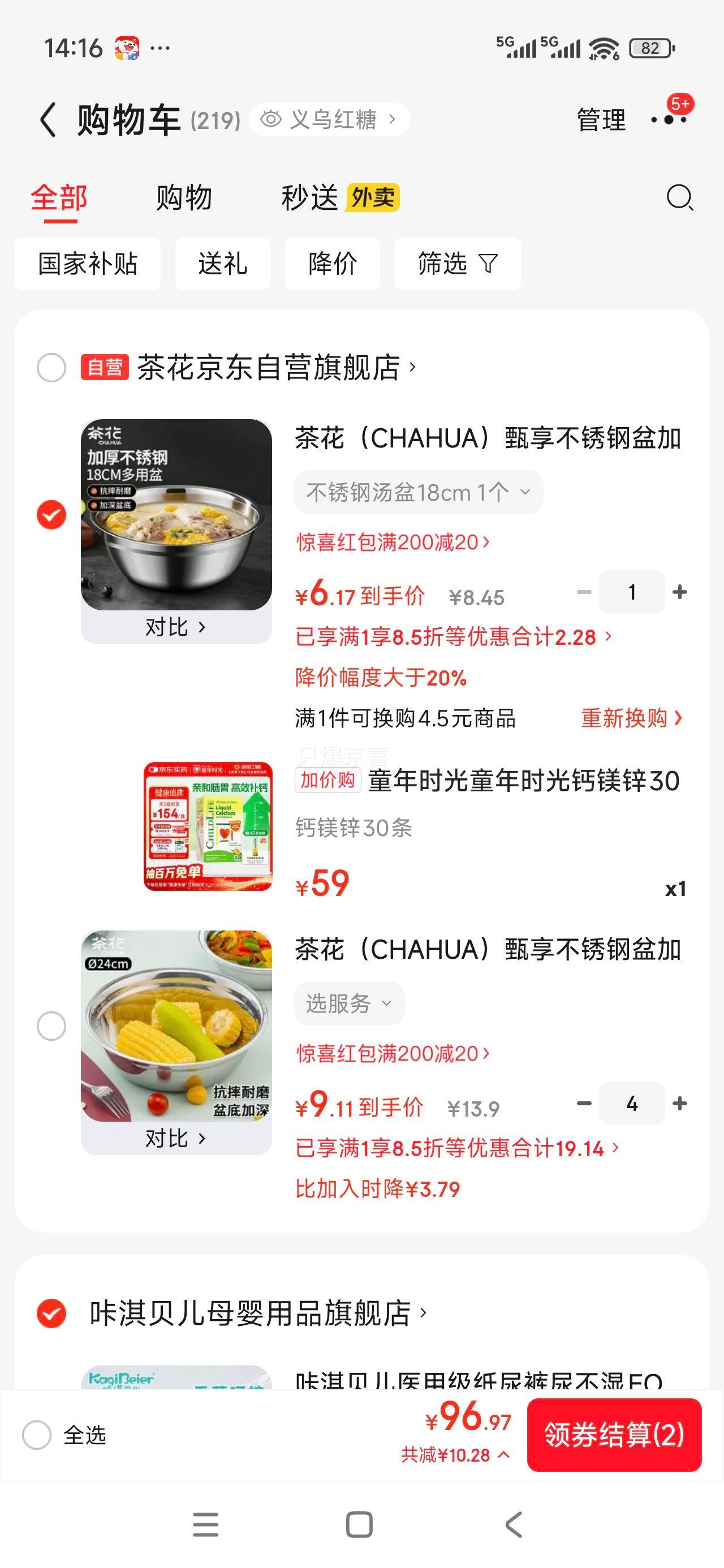This screenshot has width=724, height=1568.
Task: Switch to the 秒送 外卖 tab
Action: (340, 198)
